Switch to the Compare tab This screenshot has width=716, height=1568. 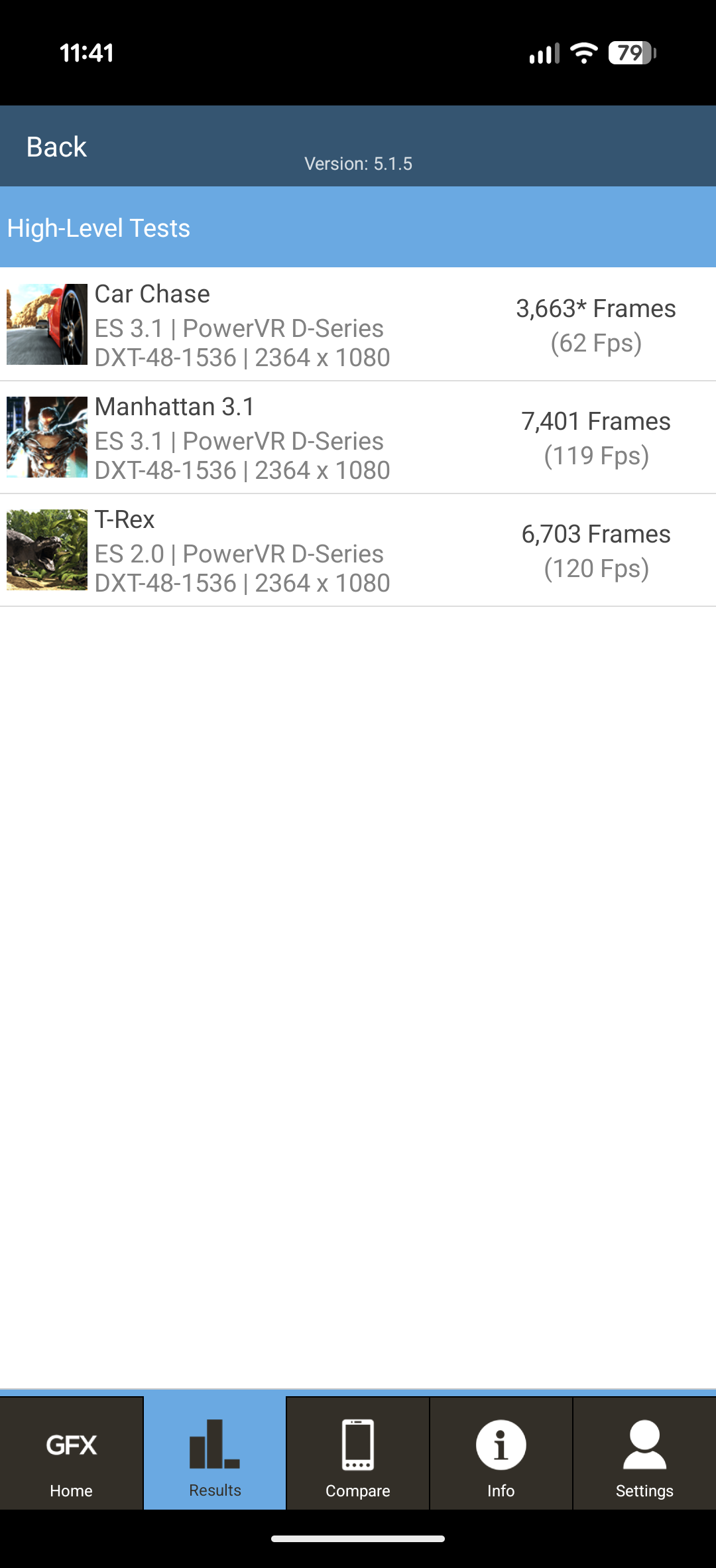coord(358,1454)
